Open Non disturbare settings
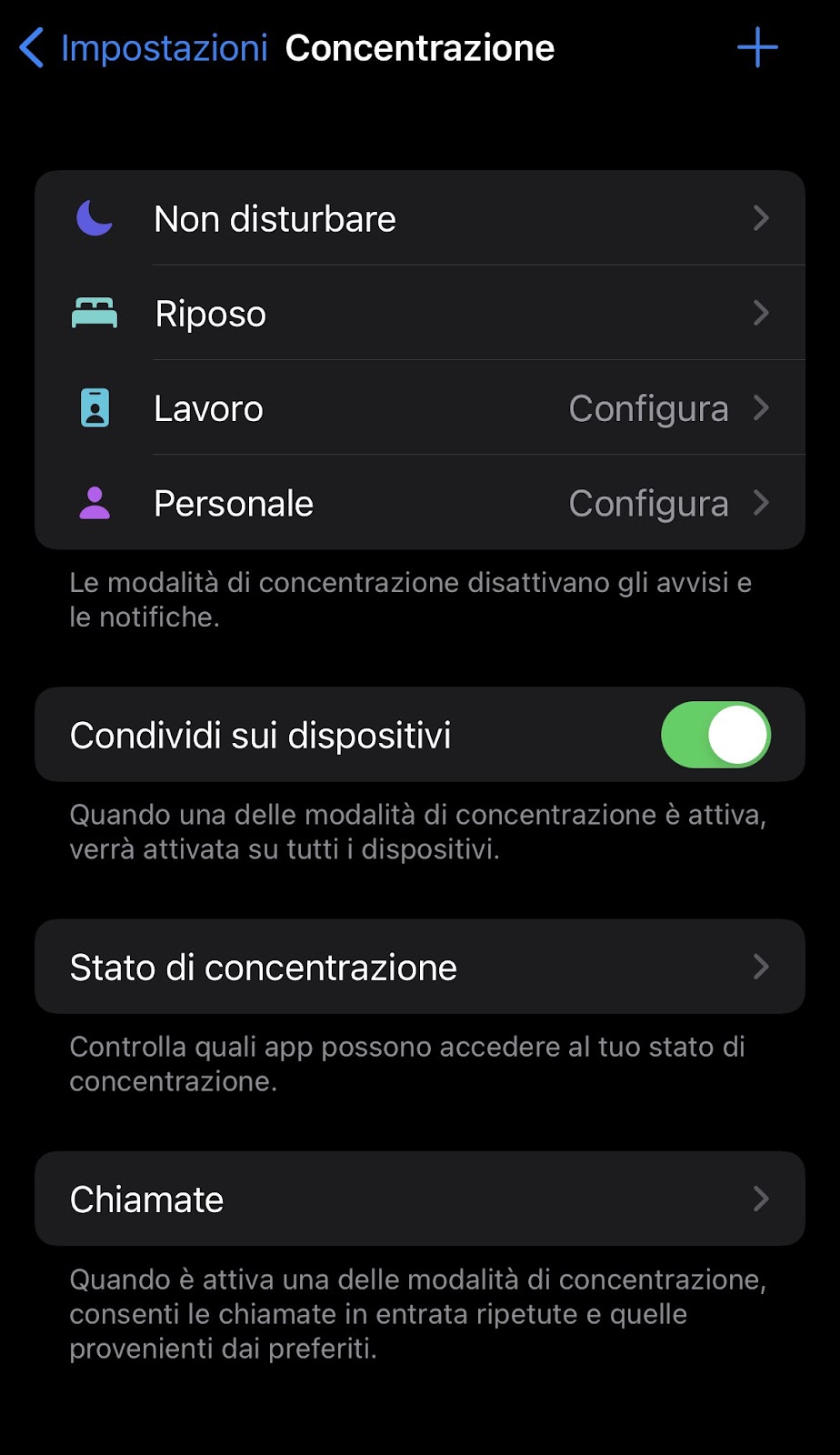Image resolution: width=840 pixels, height=1455 pixels. pyautogui.click(x=420, y=218)
